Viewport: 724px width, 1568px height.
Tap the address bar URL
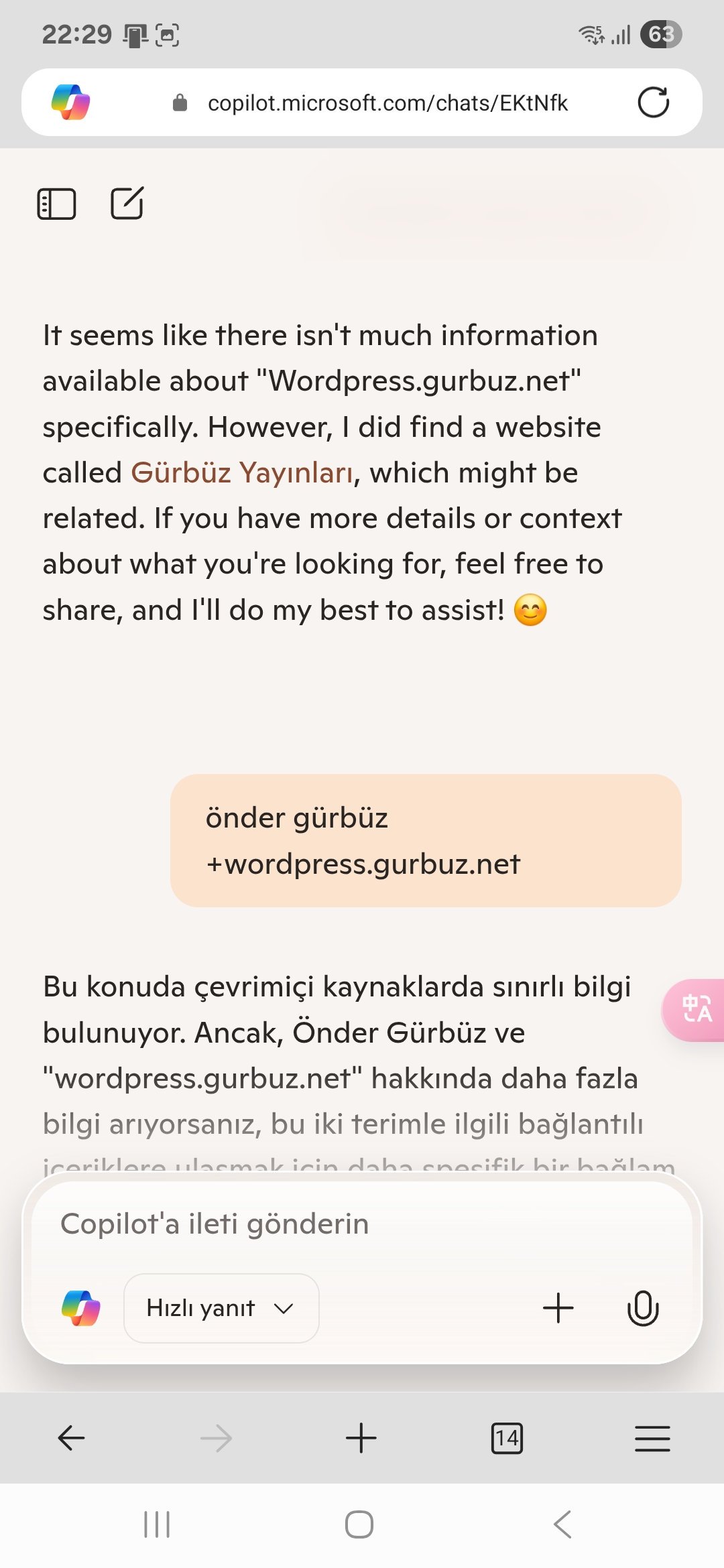point(387,103)
